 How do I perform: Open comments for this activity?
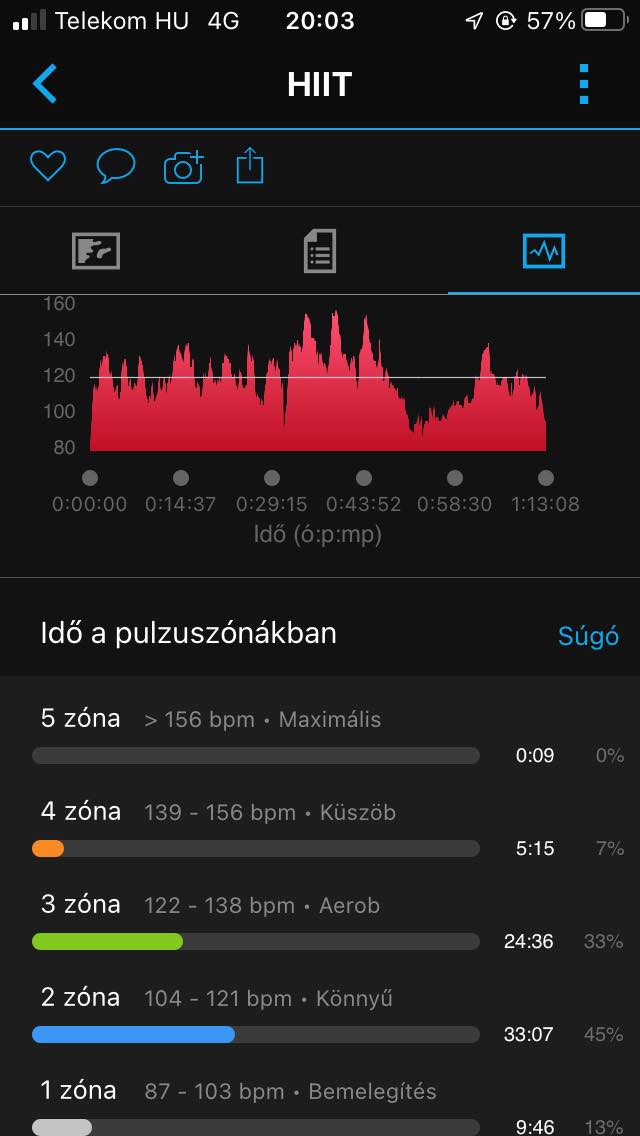point(115,166)
